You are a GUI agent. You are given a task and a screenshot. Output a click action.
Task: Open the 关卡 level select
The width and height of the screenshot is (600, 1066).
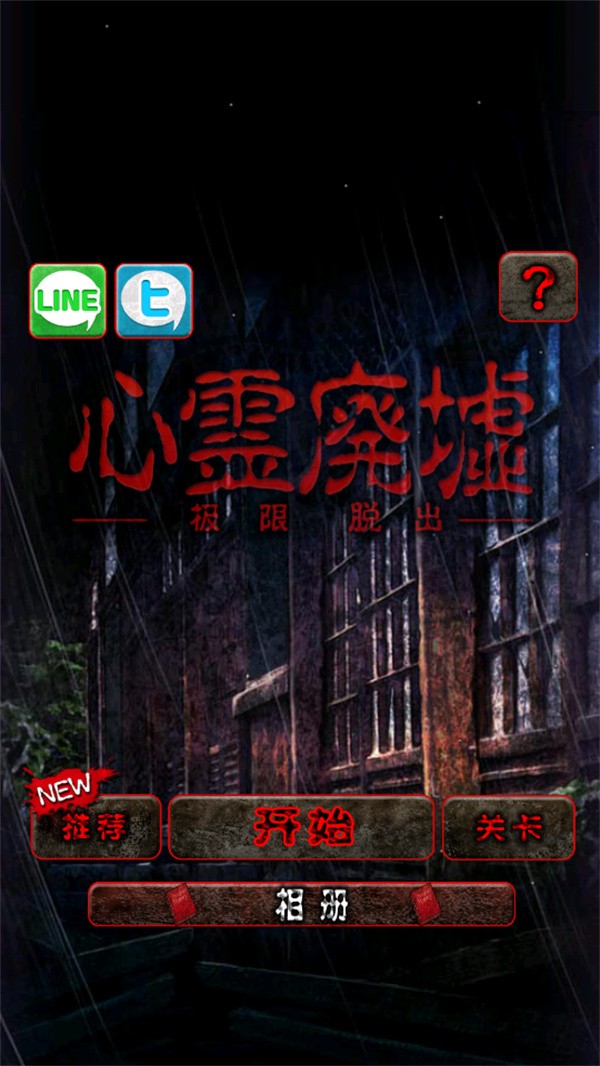(508, 828)
